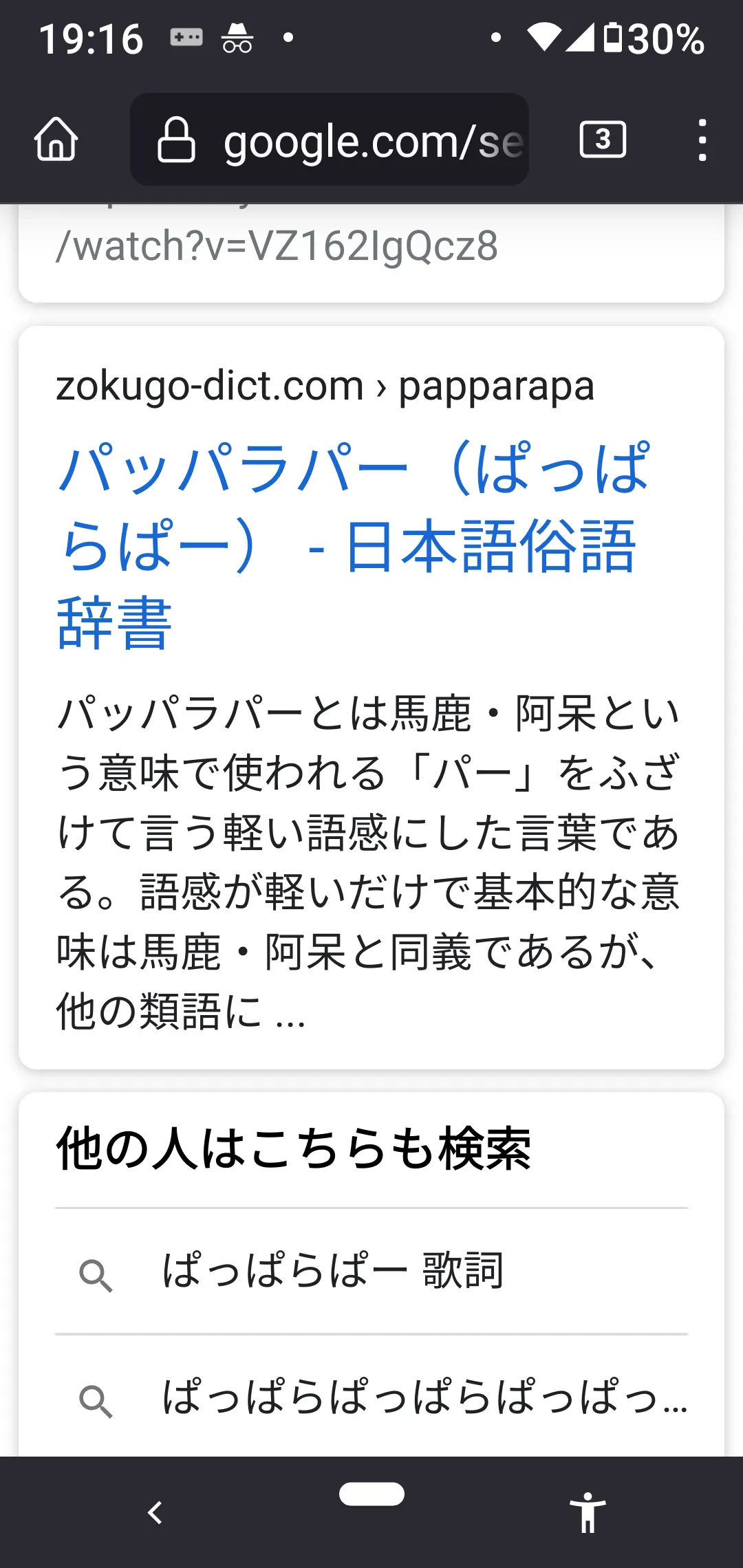Go to the browser home page
743x1568 pixels.
tap(56, 140)
